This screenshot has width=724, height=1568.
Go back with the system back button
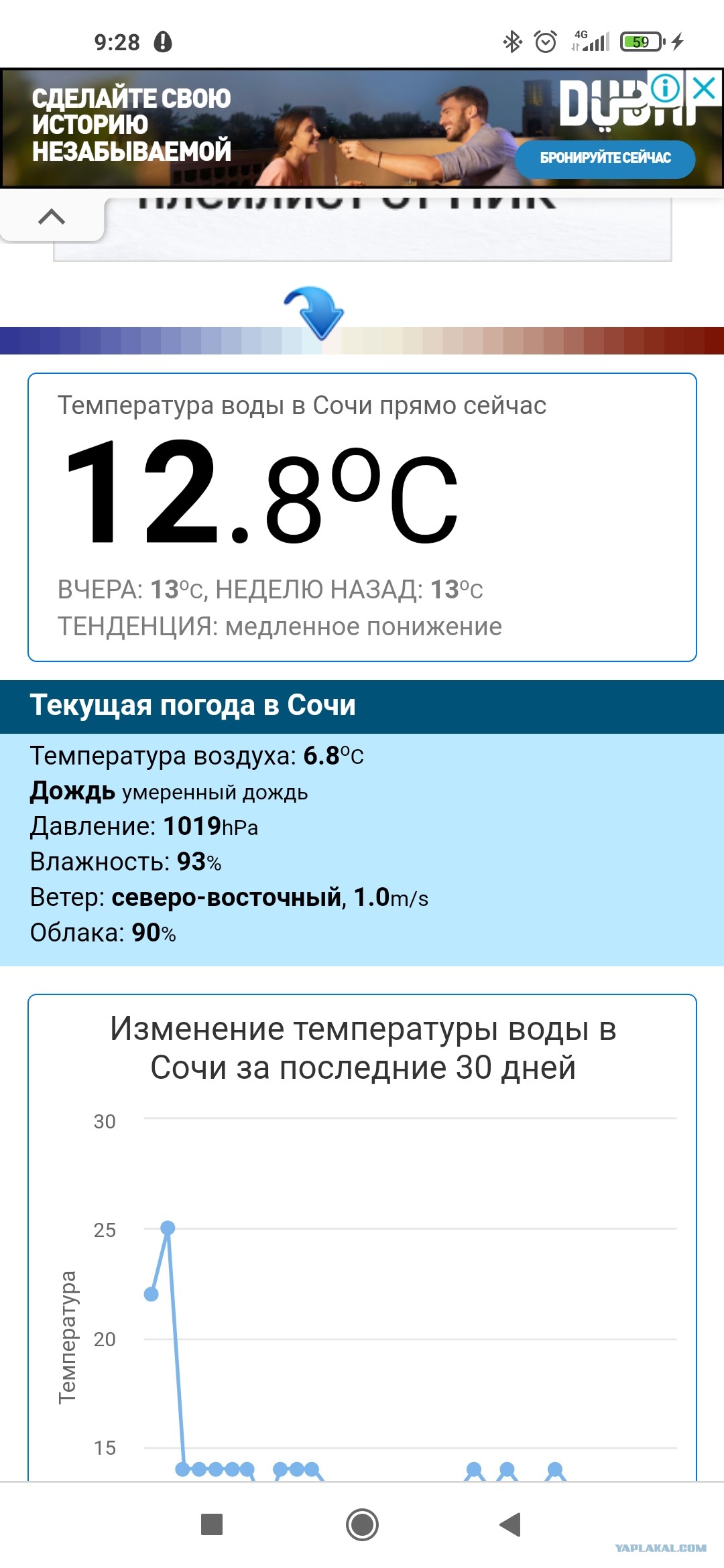510,1524
